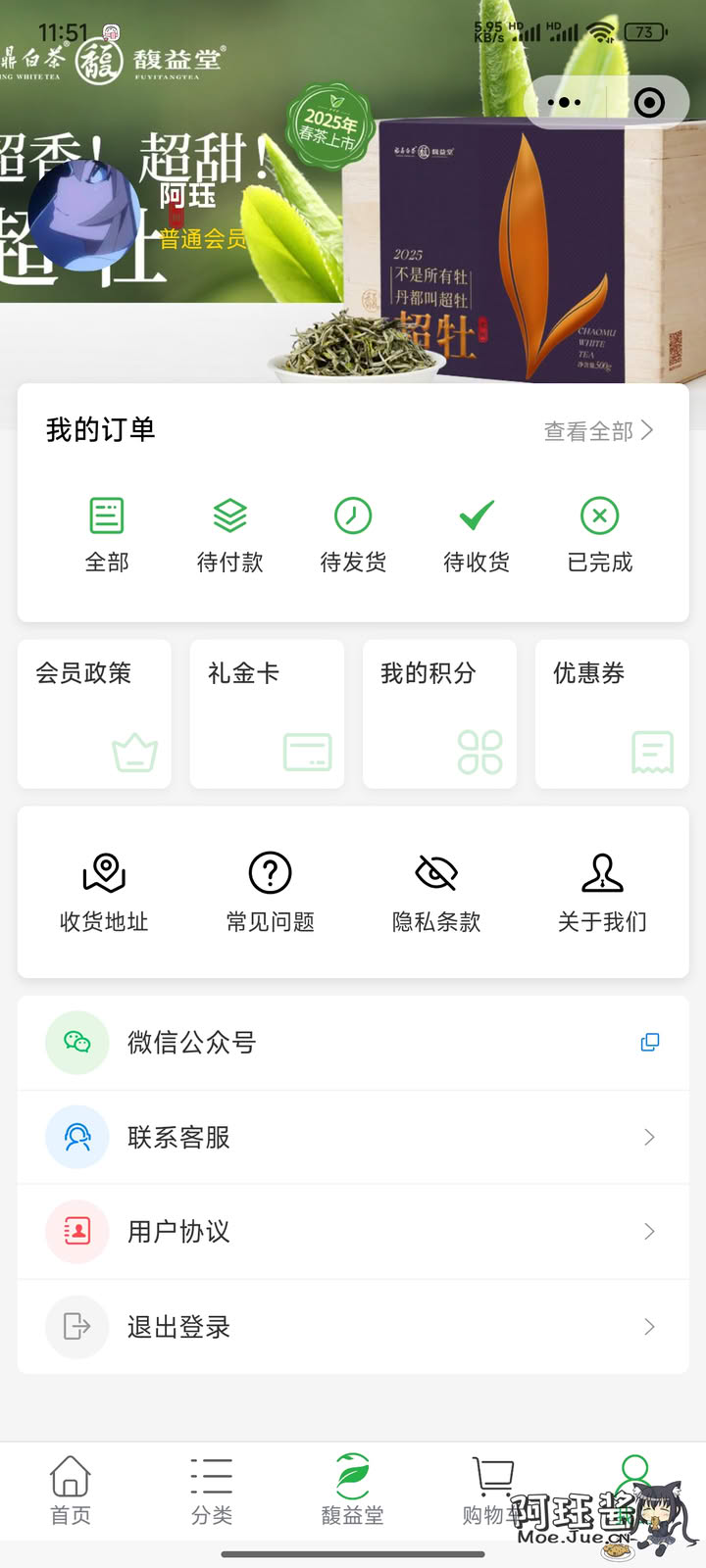Show 已完成 completed orders
Viewport: 706px width, 1568px height.
click(600, 536)
